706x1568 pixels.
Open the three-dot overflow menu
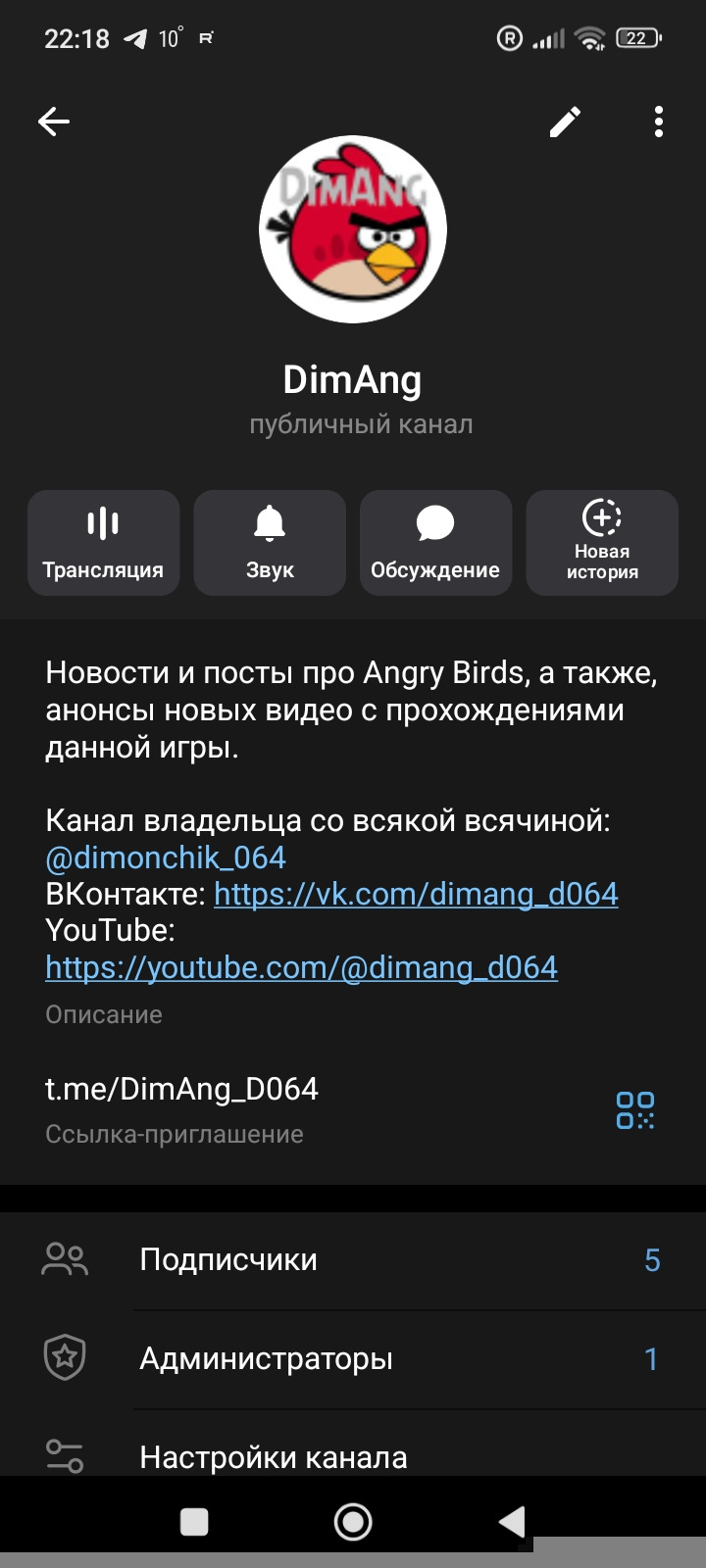coord(658,122)
